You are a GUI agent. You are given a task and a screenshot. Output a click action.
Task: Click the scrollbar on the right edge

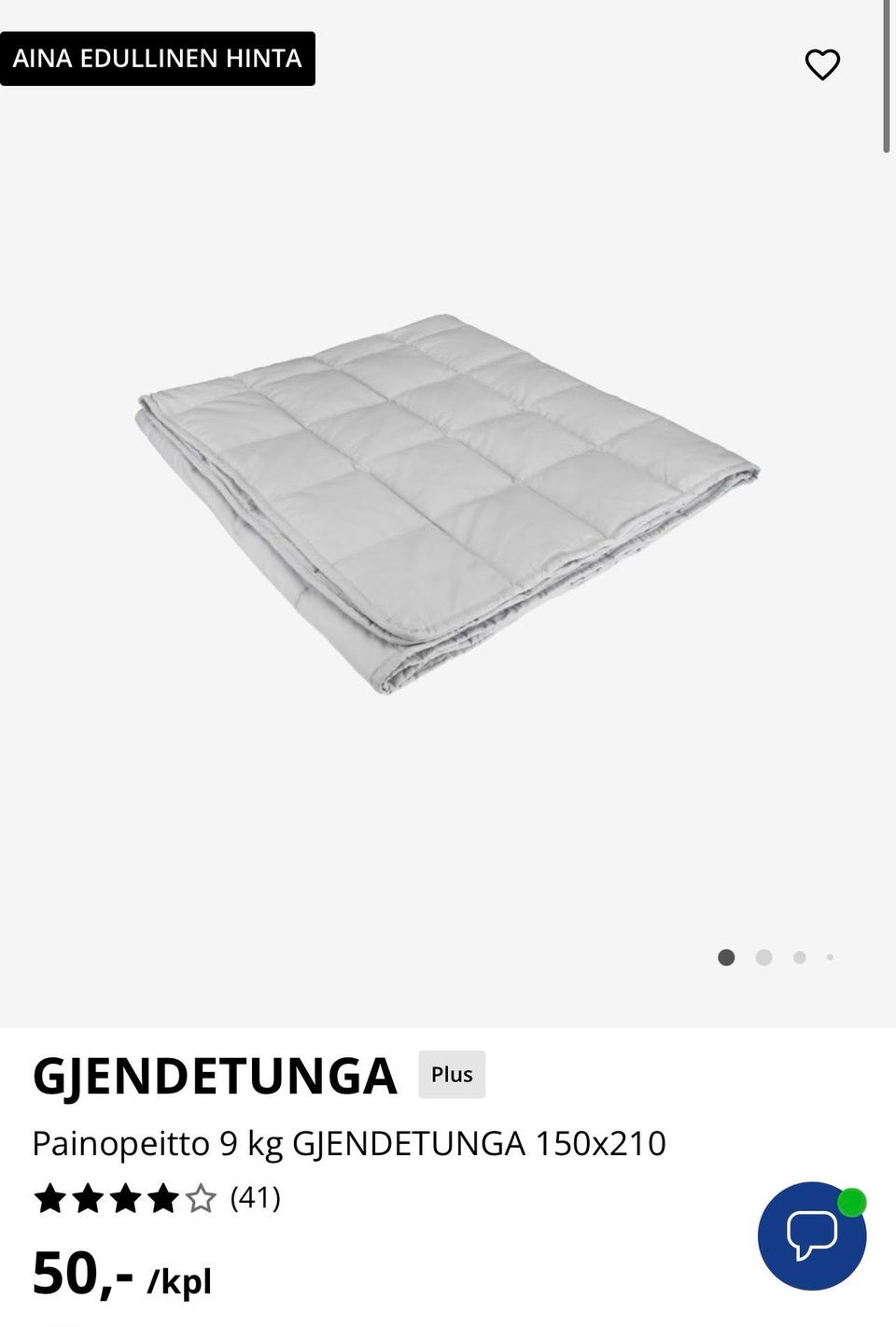click(x=885, y=75)
